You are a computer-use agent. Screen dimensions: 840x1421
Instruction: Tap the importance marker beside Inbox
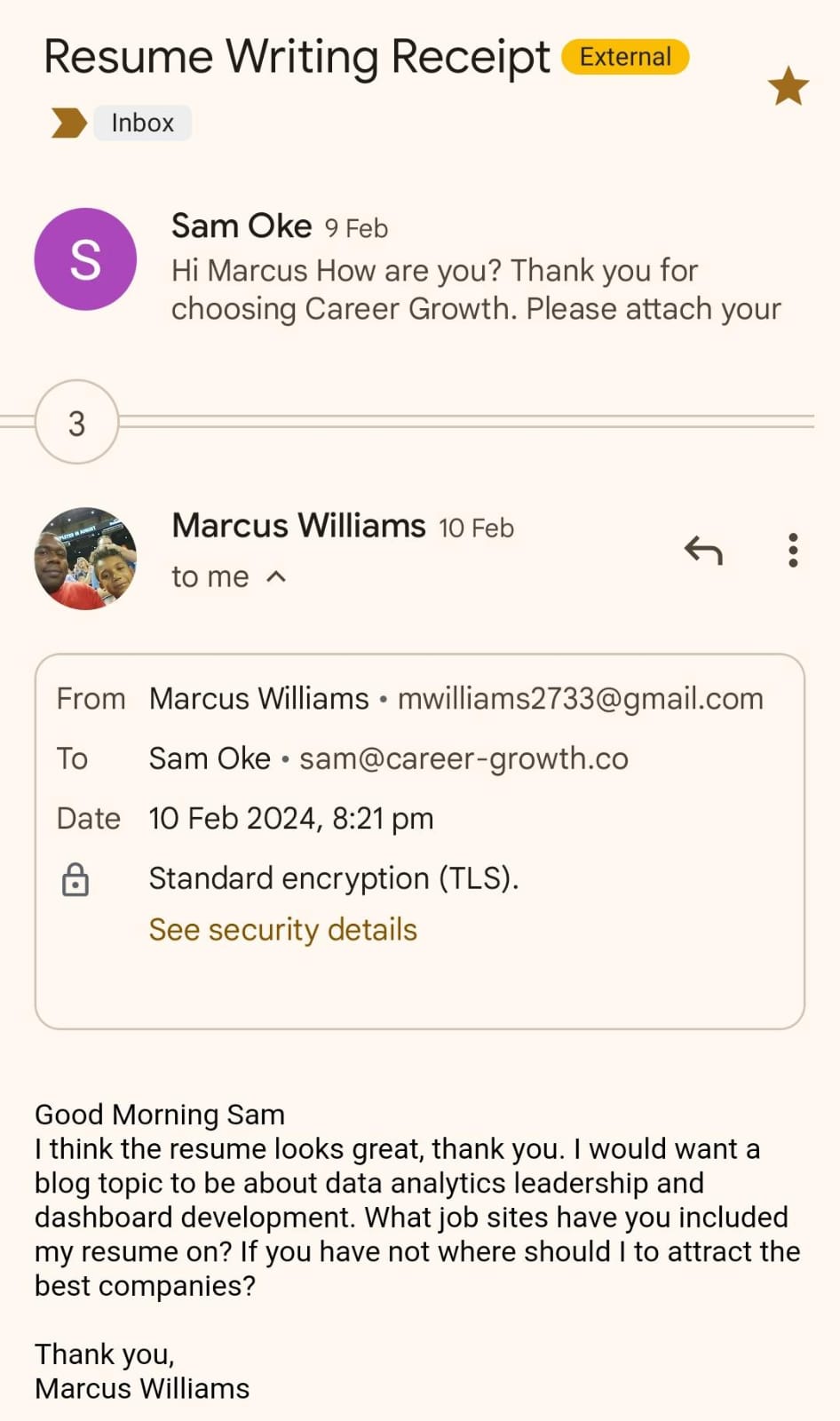pos(68,123)
